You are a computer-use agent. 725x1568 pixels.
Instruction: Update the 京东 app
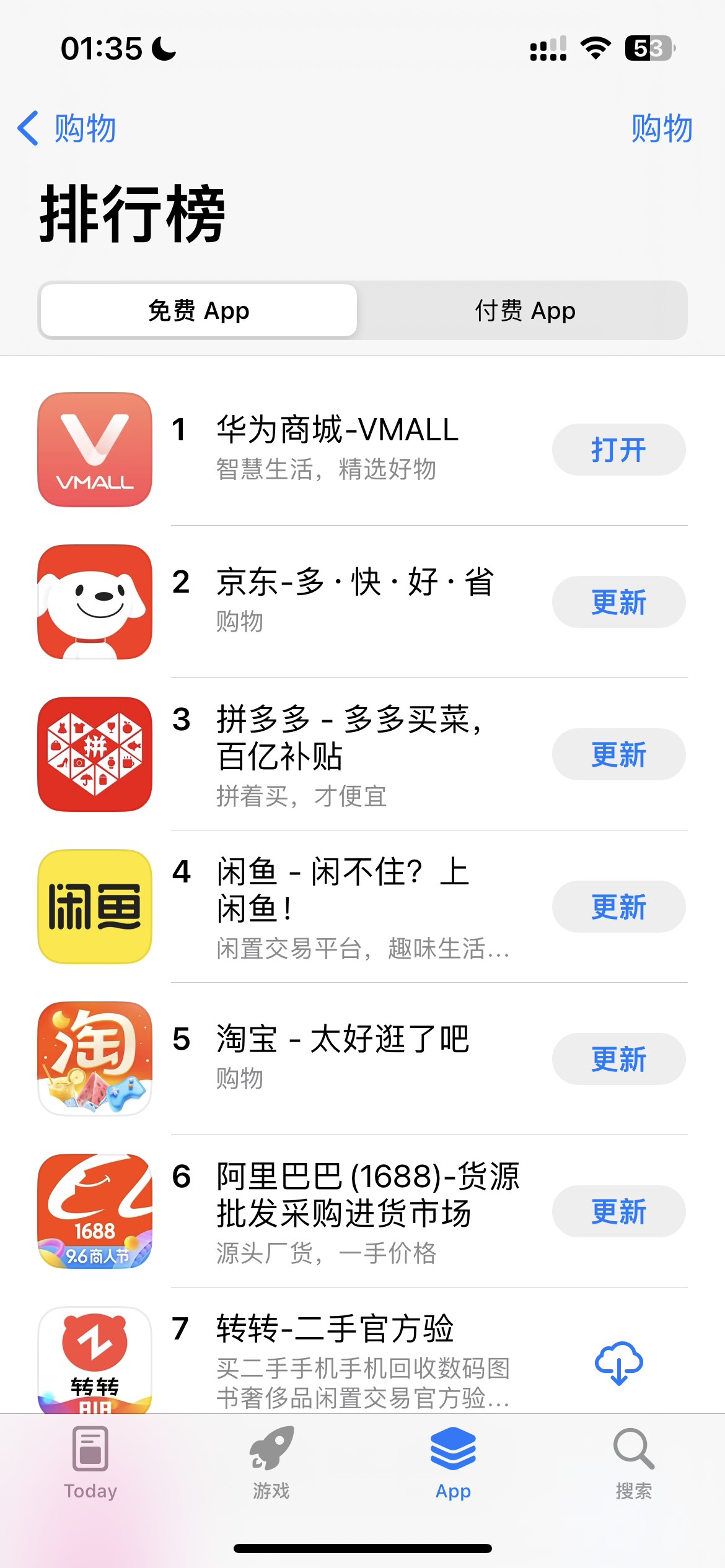point(618,603)
